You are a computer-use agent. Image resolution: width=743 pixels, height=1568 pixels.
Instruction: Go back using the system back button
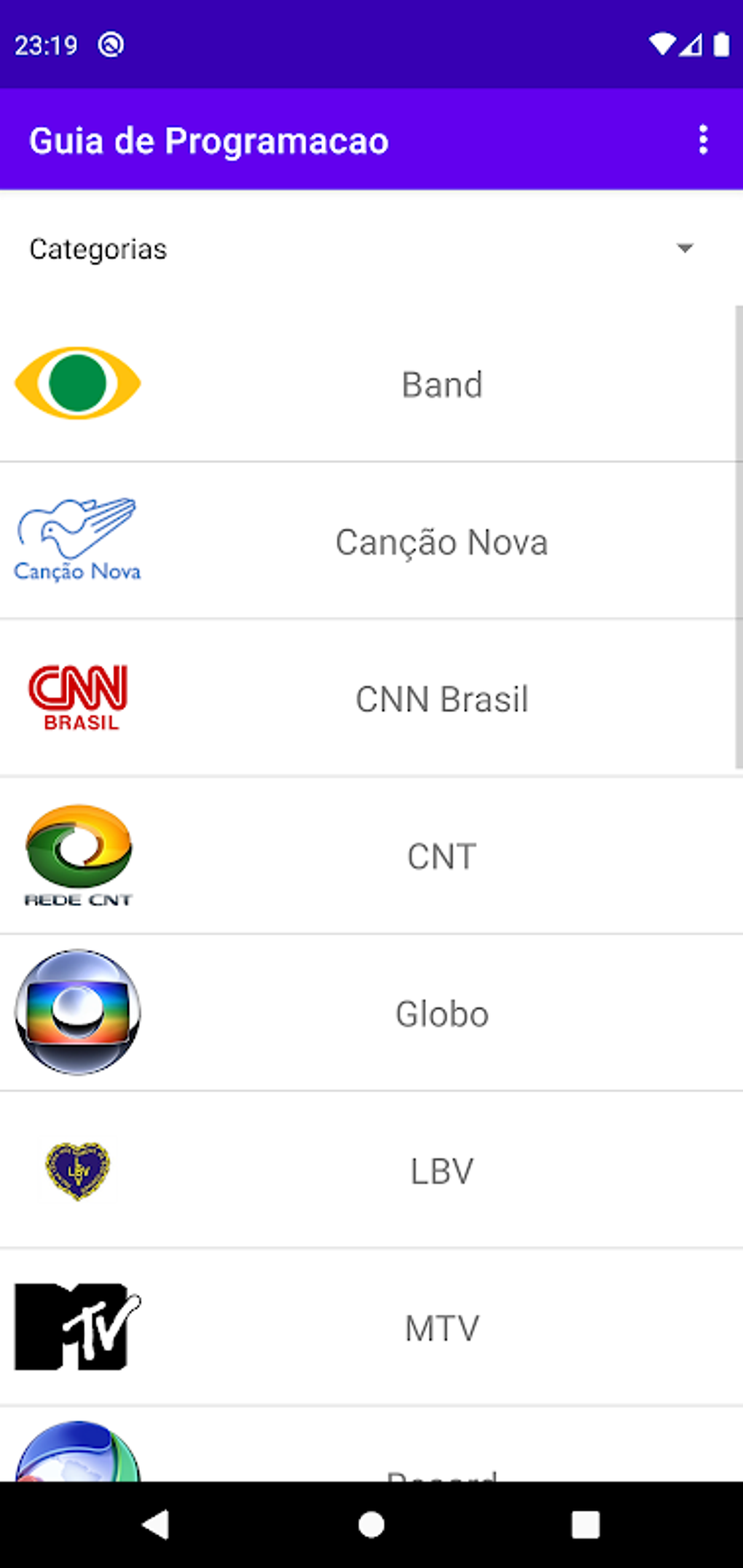[x=156, y=1525]
